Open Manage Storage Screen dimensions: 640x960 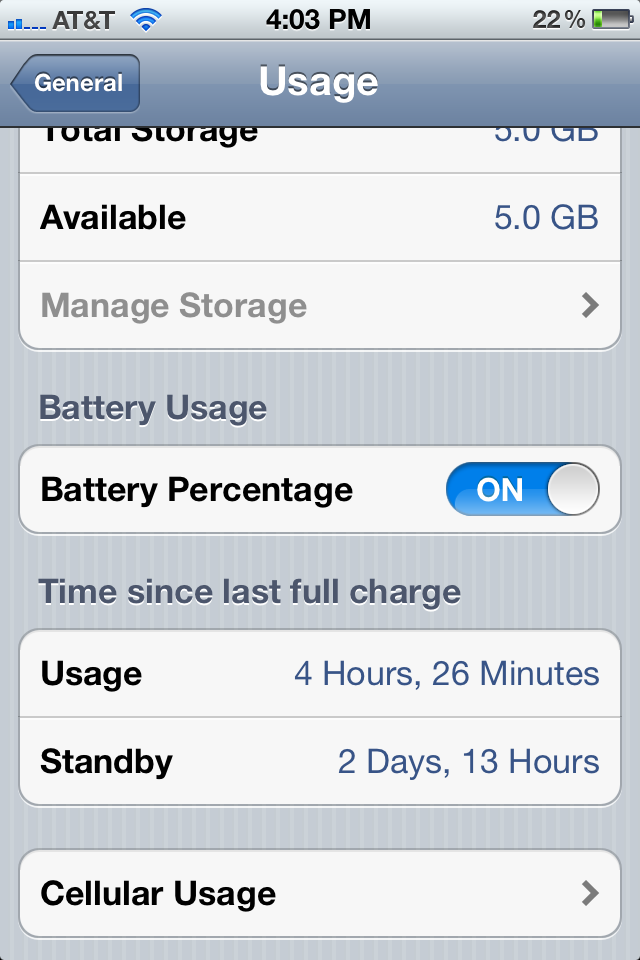[320, 306]
